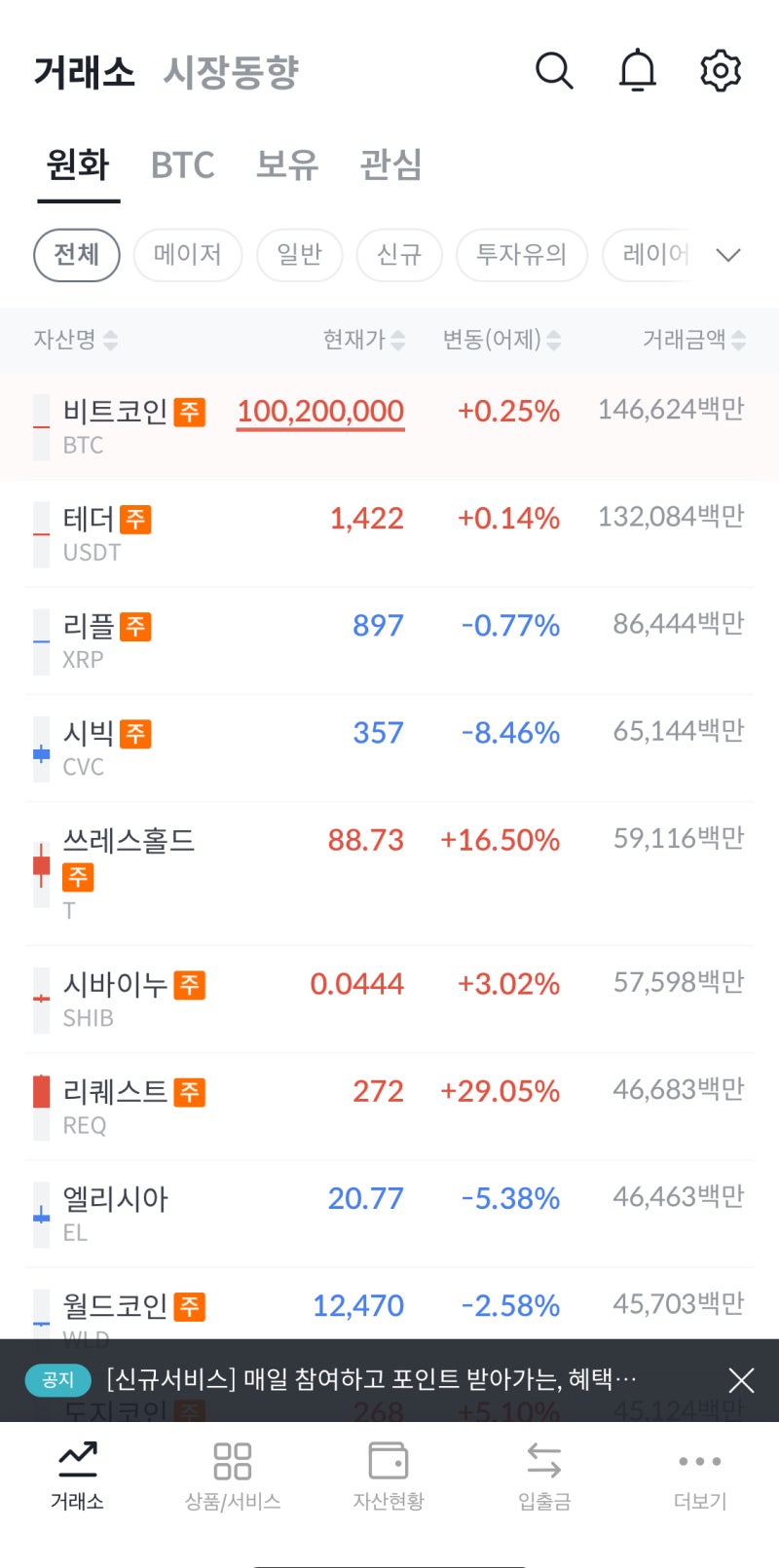This screenshot has height=1568, width=779.
Task: Select the 거래소 icon in bottom navigation
Action: click(77, 1475)
